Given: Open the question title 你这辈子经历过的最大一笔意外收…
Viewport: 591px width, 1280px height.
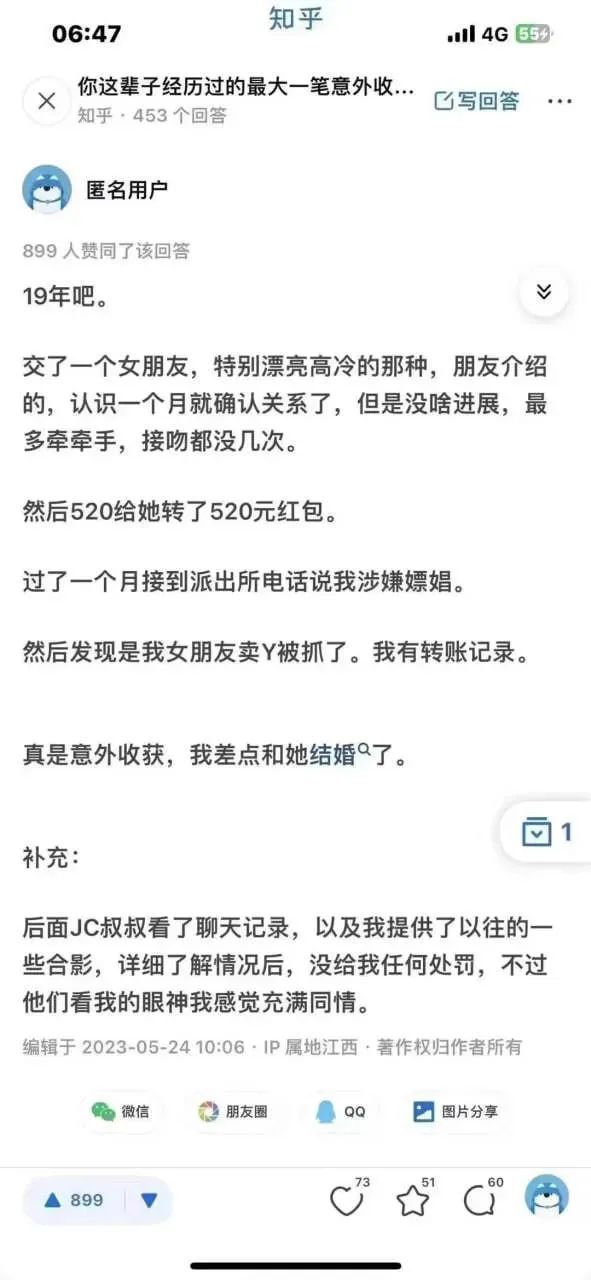Looking at the screenshot, I should click(246, 88).
